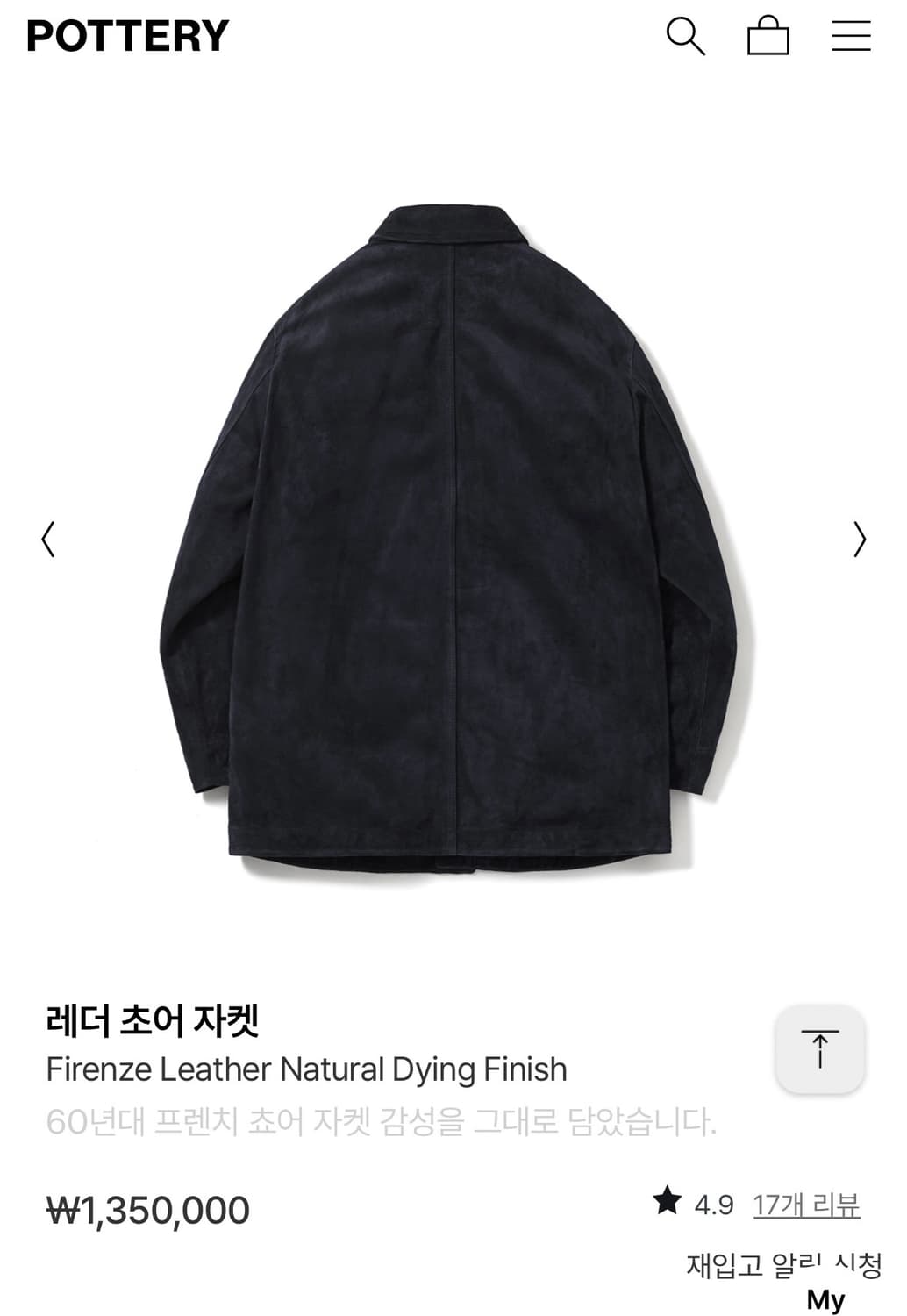Click the ₩1,350,000 price label
907x1316 pixels.
pyautogui.click(x=149, y=1207)
